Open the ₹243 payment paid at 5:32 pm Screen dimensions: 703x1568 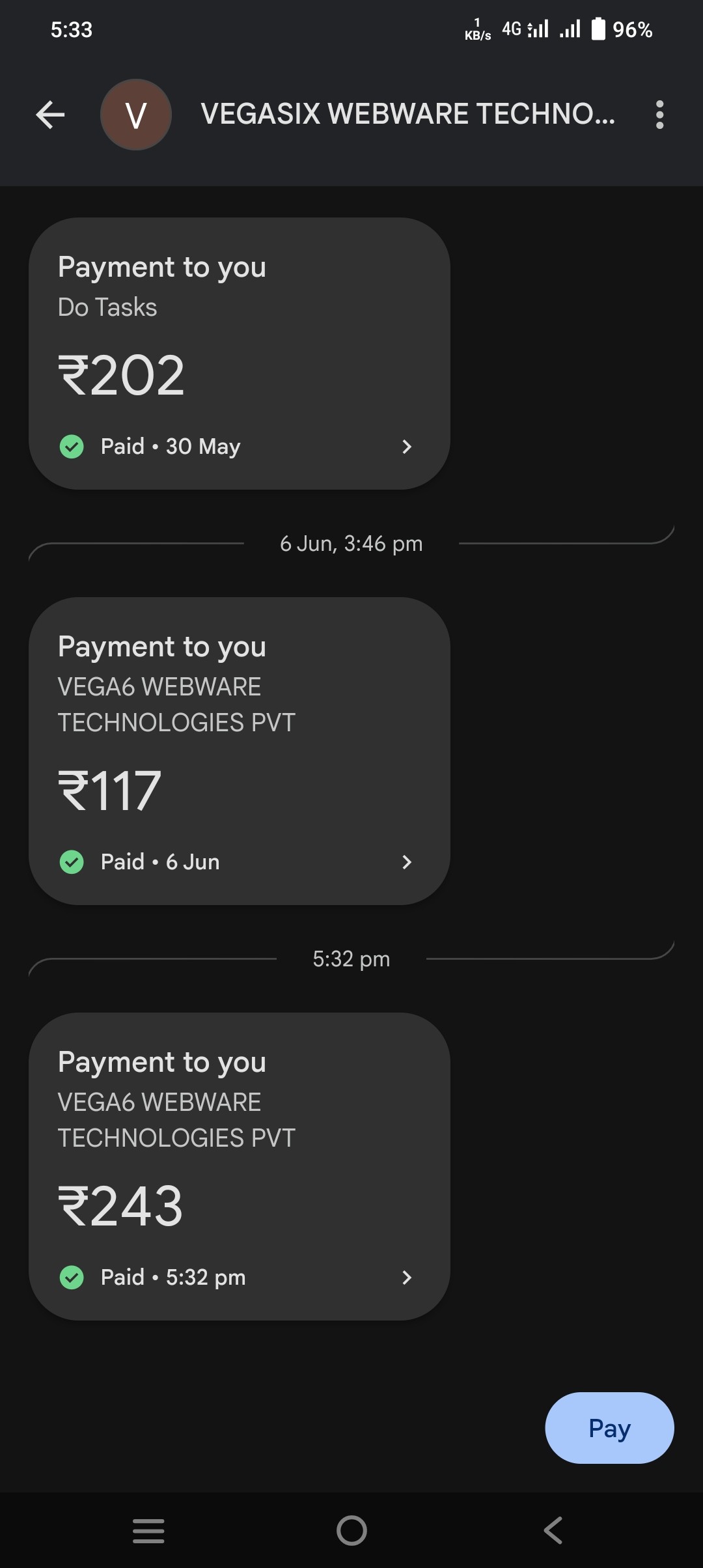239,1166
